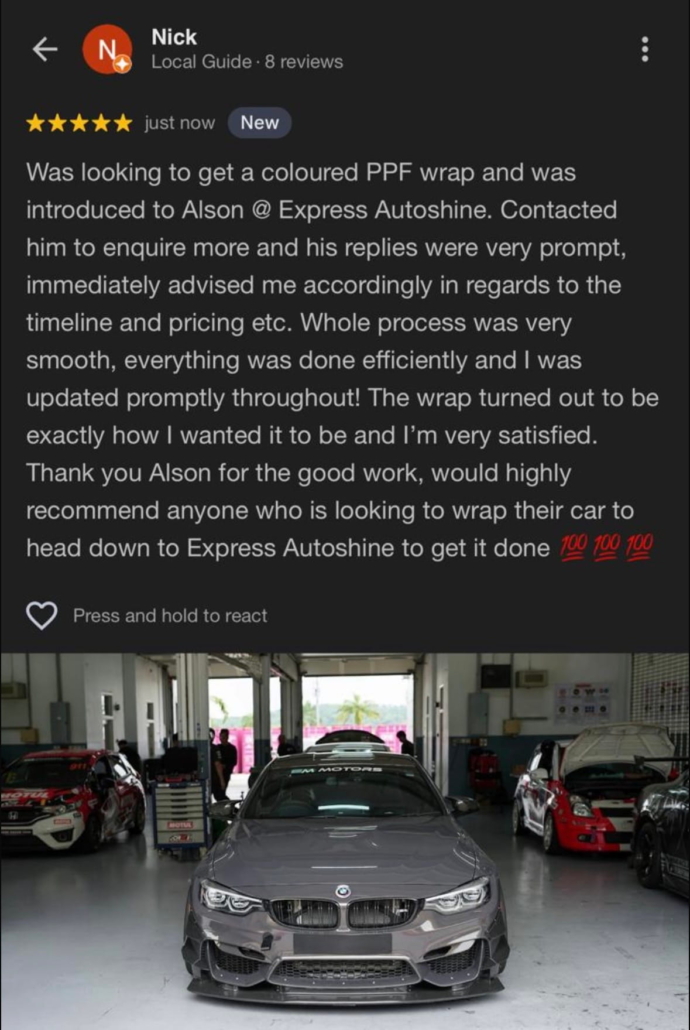Open the three-dot overflow menu
Image resolution: width=690 pixels, height=1030 pixels.
(x=645, y=49)
